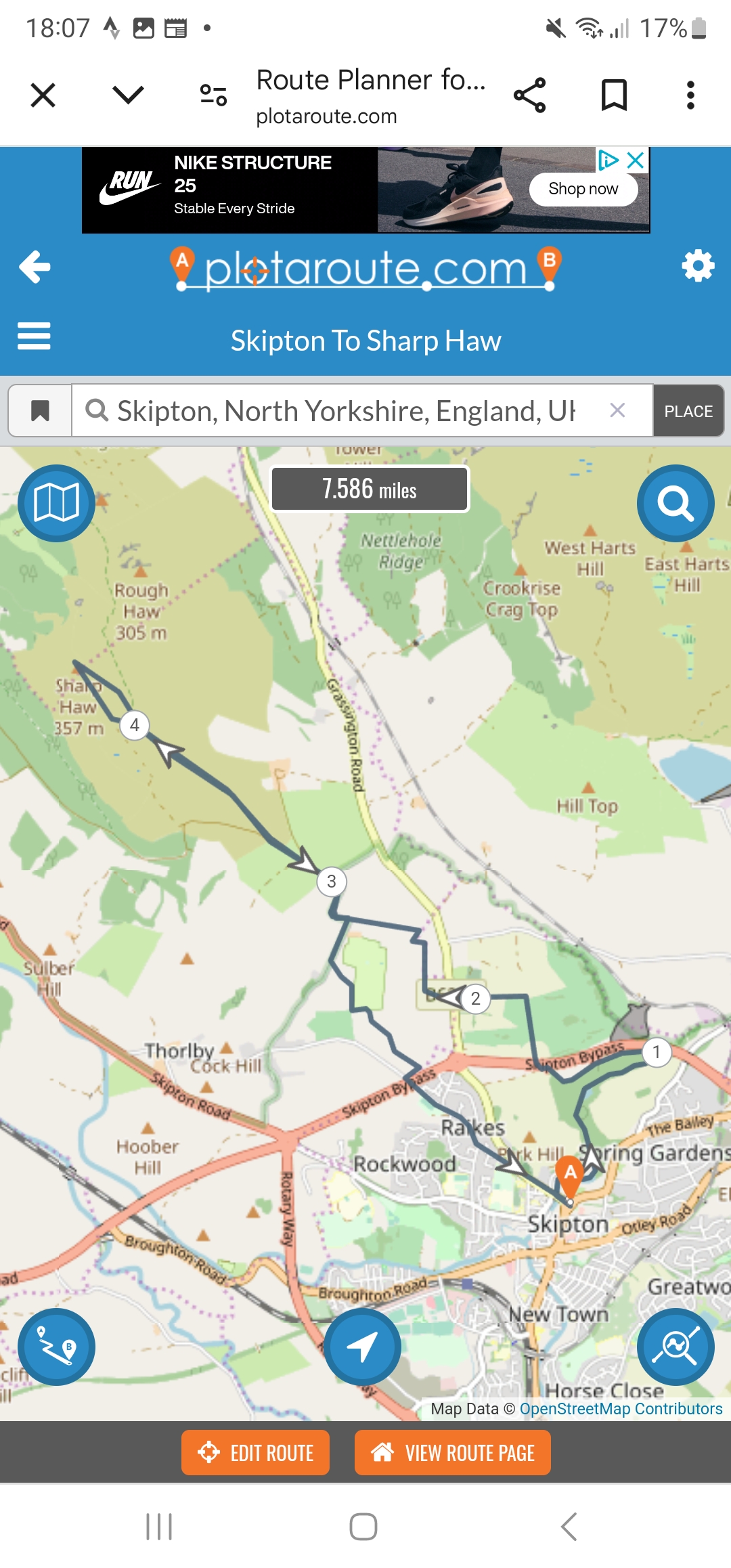Open the OpenStreetMap Contributors link
The width and height of the screenshot is (731, 1568).
(x=620, y=1409)
